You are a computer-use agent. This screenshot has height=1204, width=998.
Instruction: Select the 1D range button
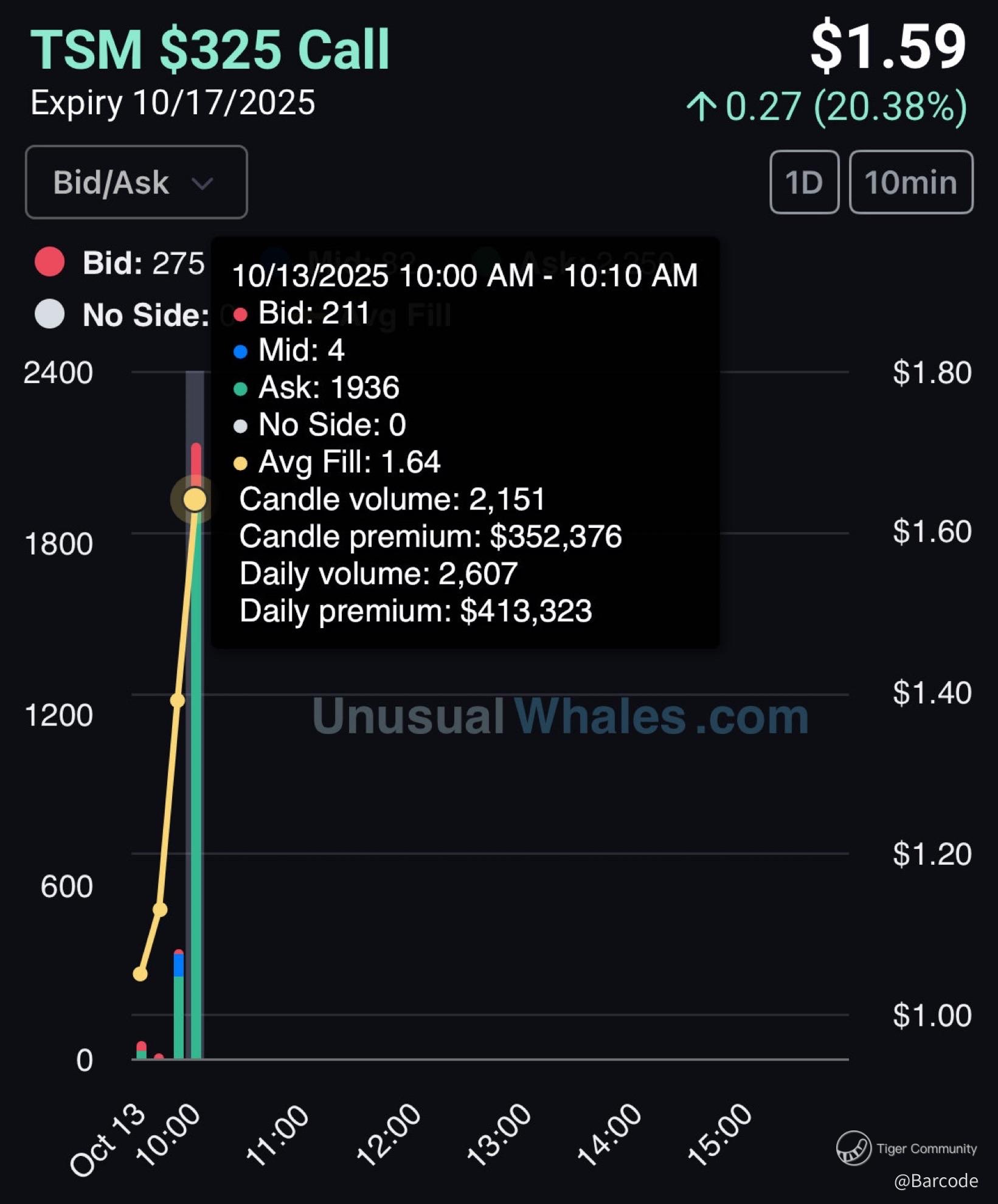803,182
